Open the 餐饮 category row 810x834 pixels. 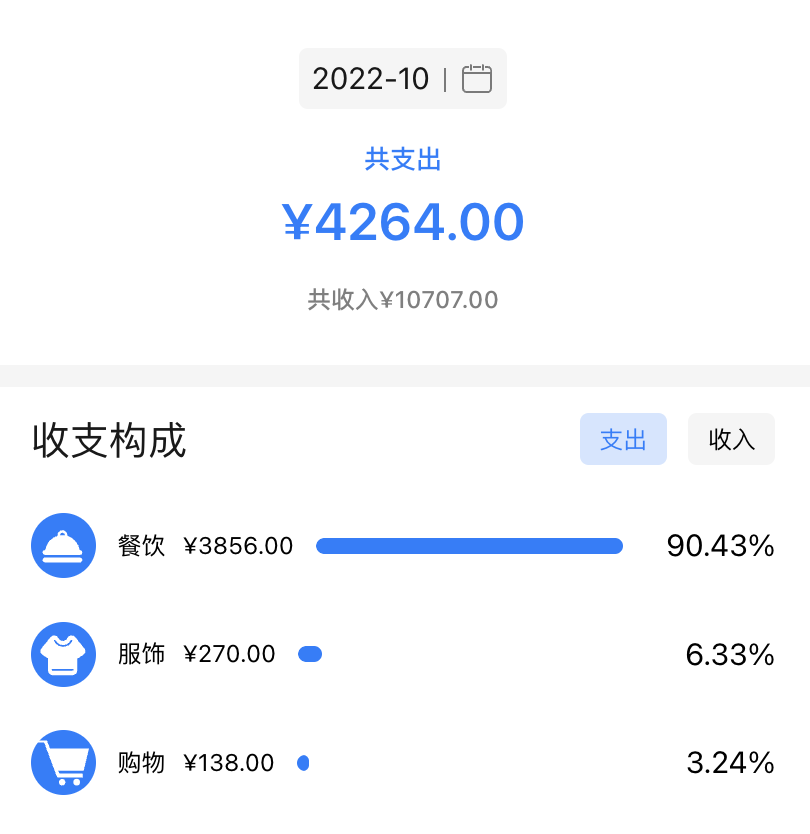pos(404,546)
